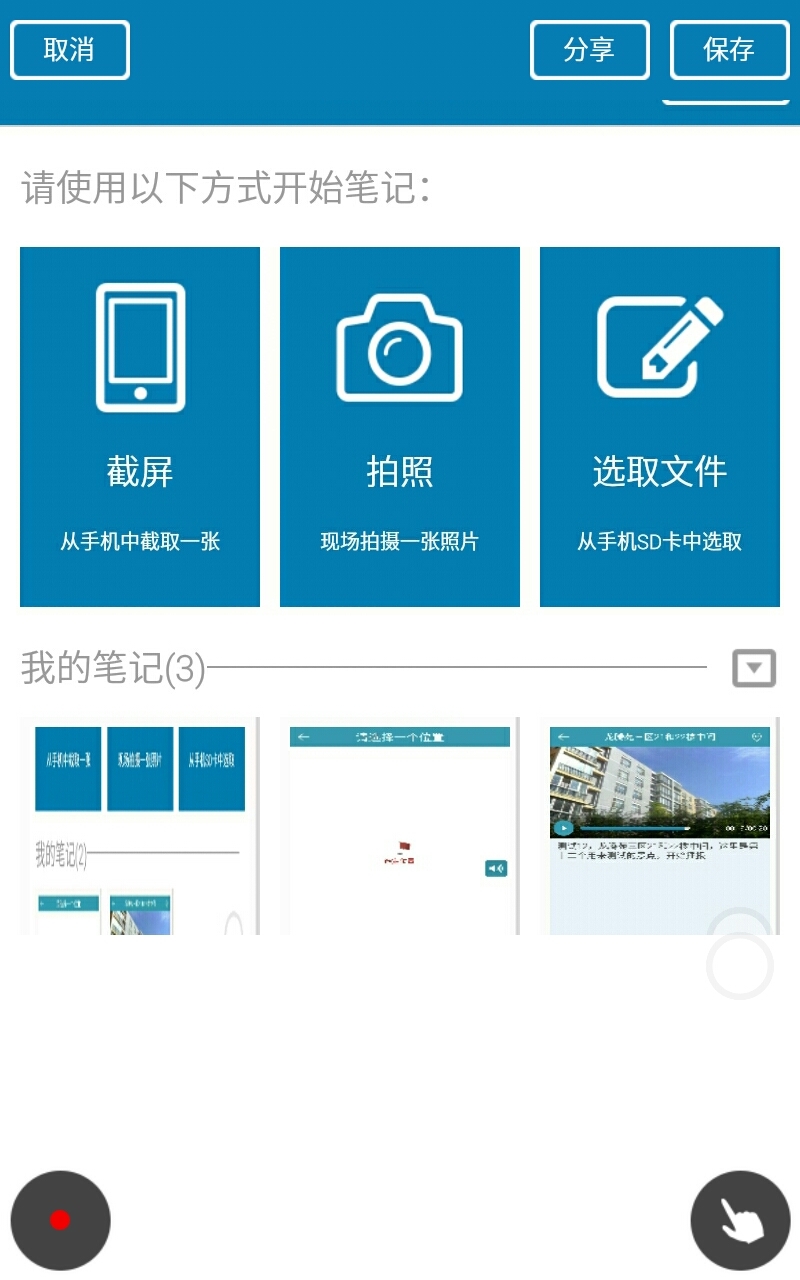Expand the 我的笔记 dropdown arrow

coord(754,668)
